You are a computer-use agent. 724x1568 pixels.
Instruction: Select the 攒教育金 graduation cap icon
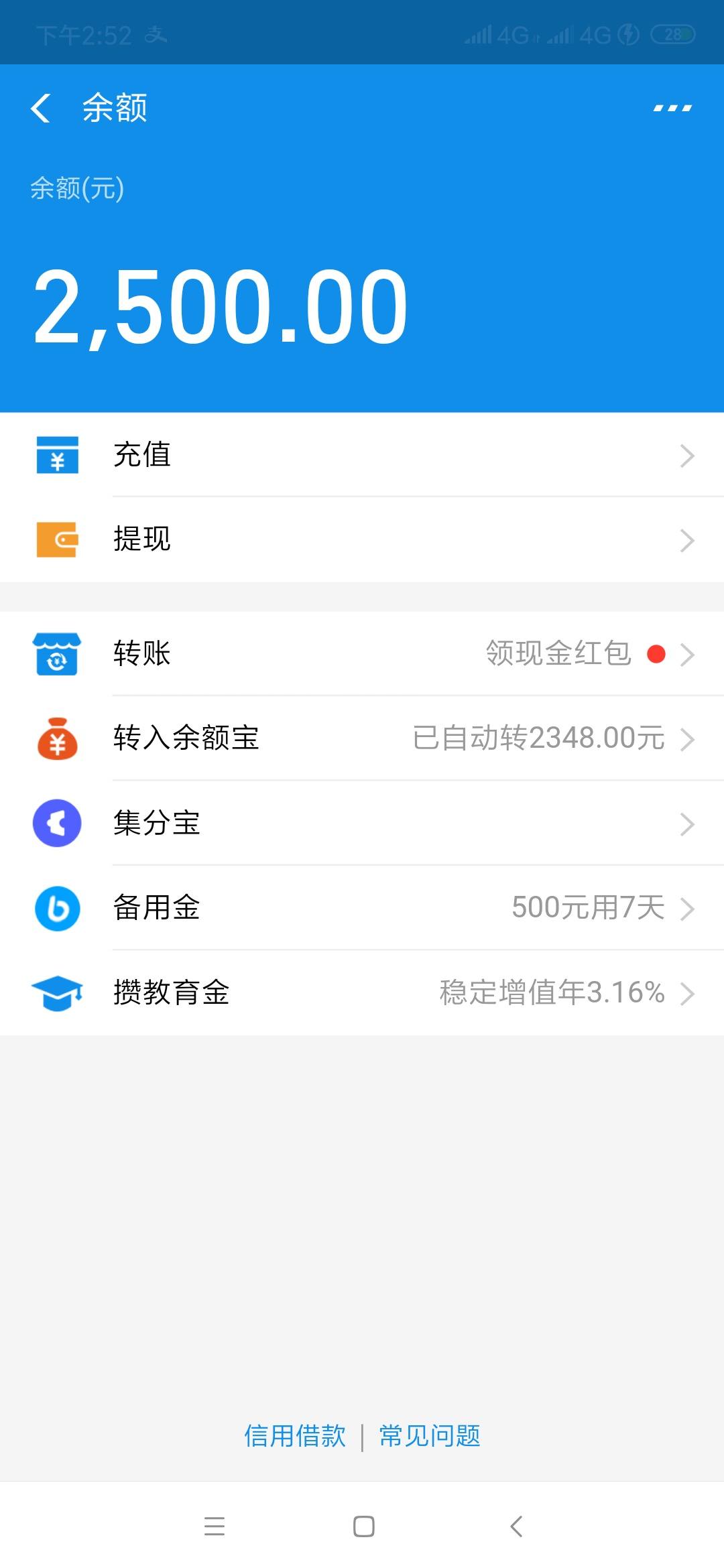(57, 993)
